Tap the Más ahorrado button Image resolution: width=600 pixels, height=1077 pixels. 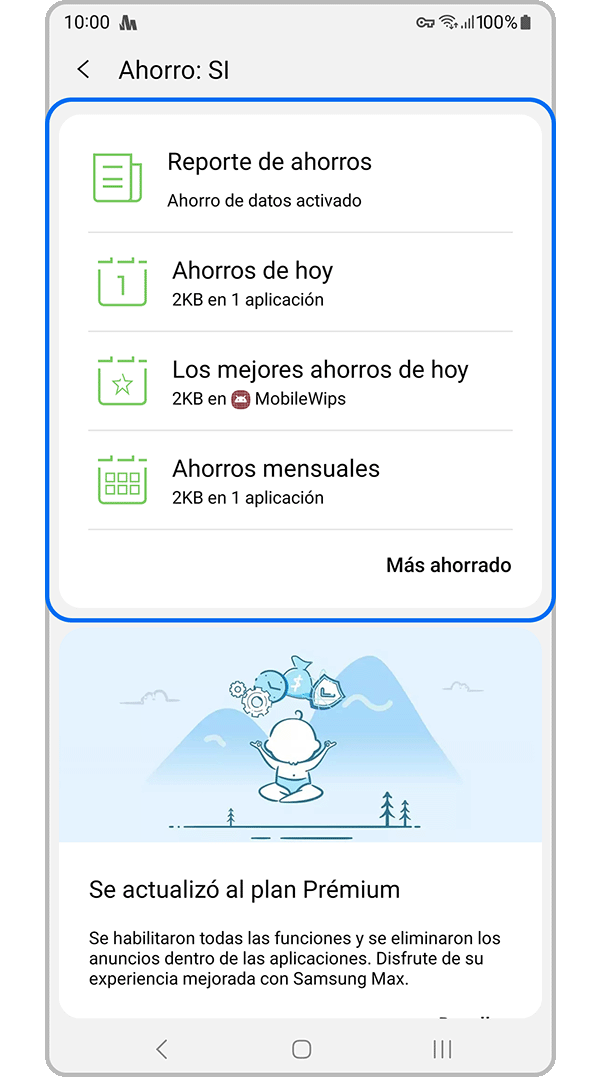click(x=448, y=565)
